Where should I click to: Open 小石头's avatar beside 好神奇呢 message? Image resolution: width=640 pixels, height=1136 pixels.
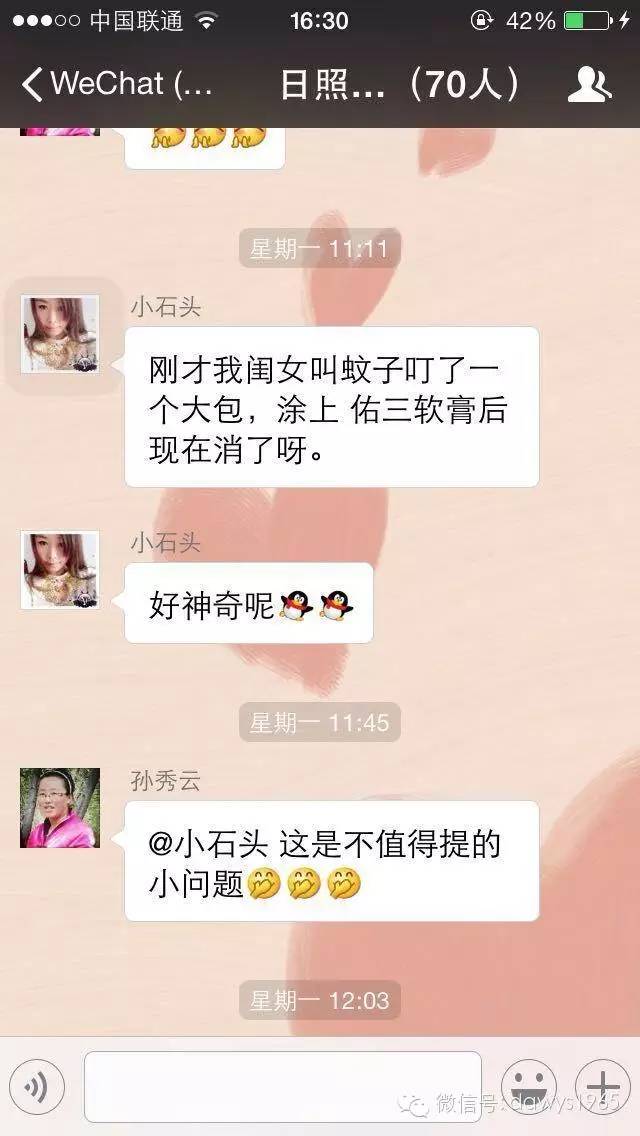[x=60, y=570]
